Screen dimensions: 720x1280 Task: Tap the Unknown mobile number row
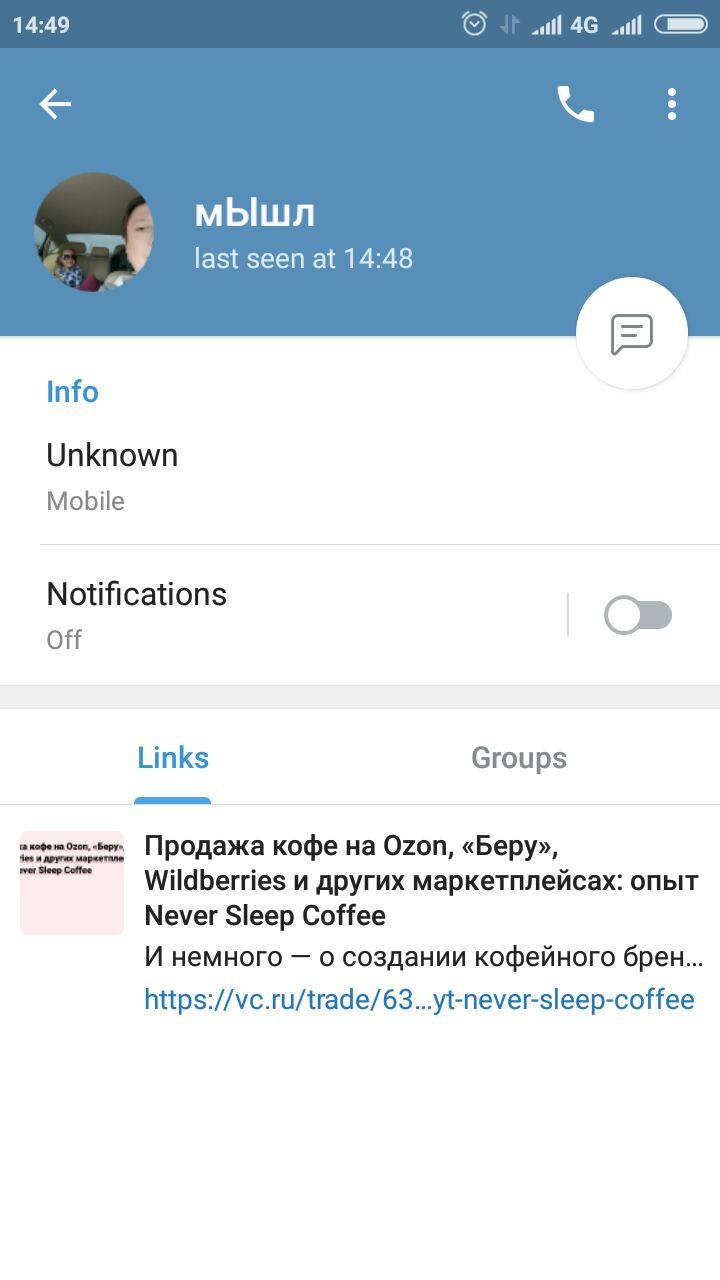tap(300, 475)
